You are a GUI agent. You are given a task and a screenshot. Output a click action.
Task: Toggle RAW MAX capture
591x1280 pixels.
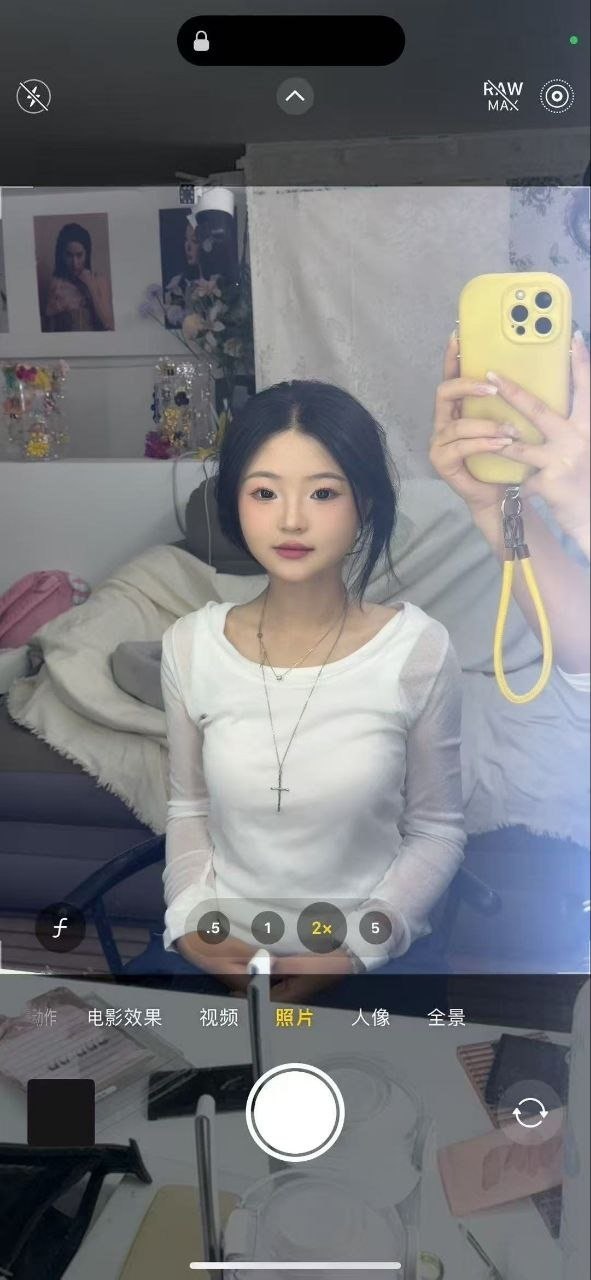(503, 96)
